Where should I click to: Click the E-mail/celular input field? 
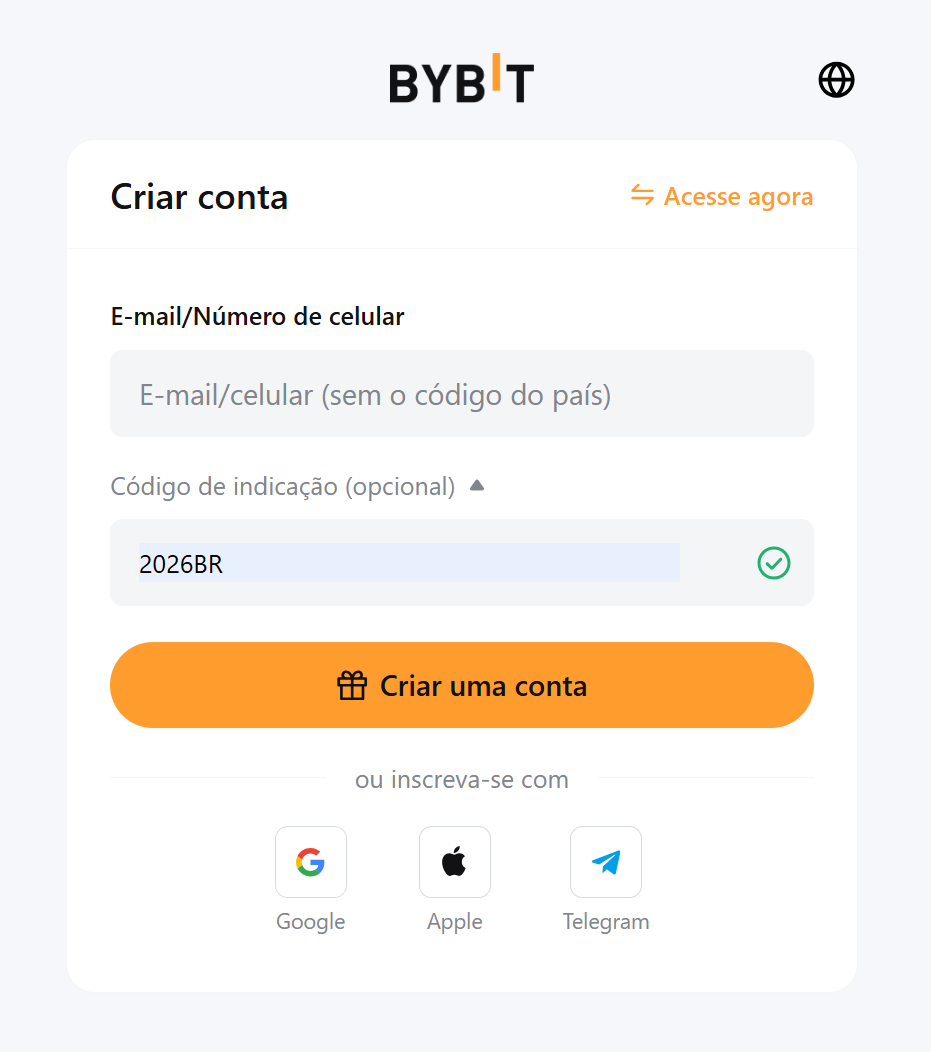pos(461,394)
